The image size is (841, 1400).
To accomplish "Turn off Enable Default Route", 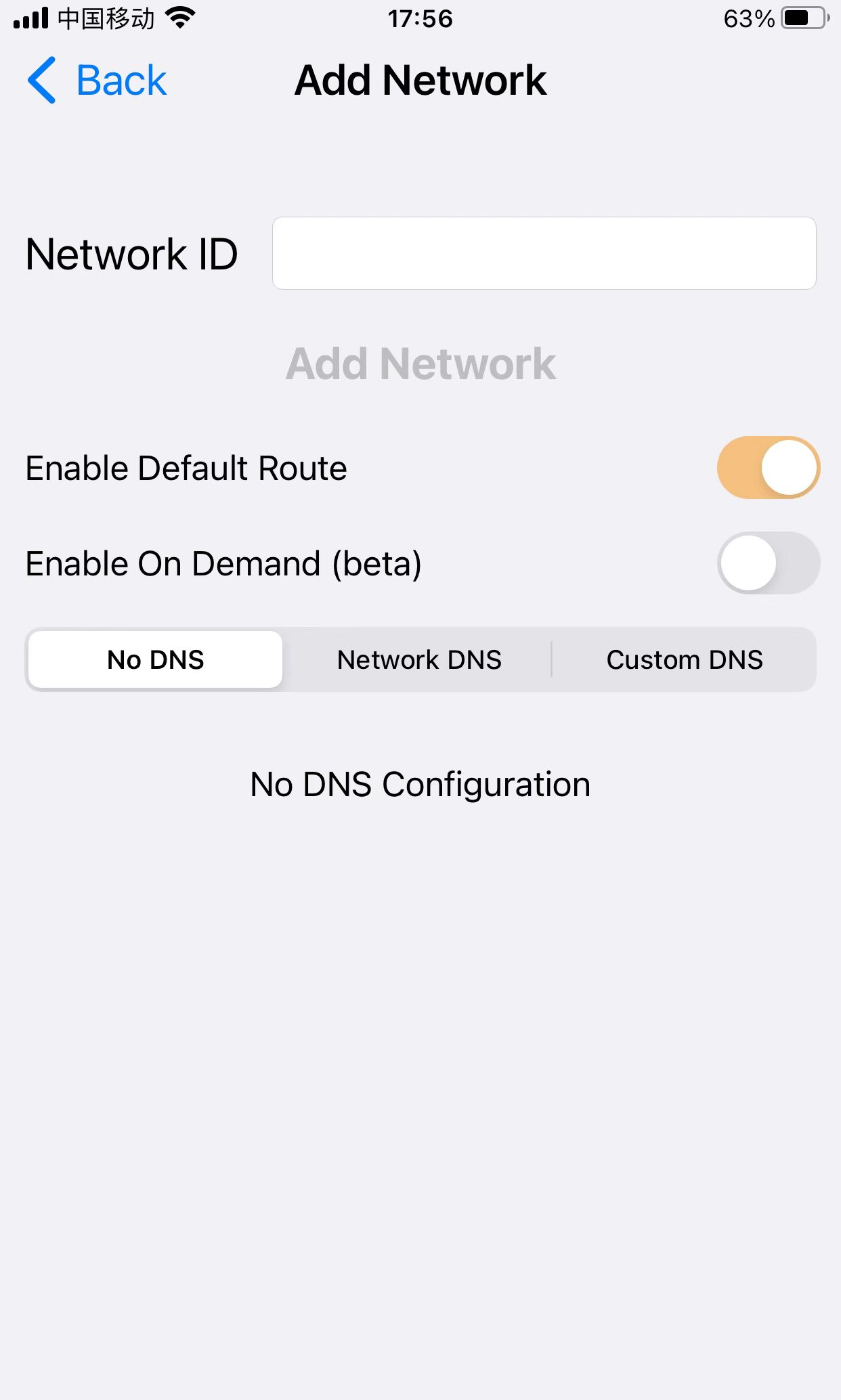I will 768,468.
